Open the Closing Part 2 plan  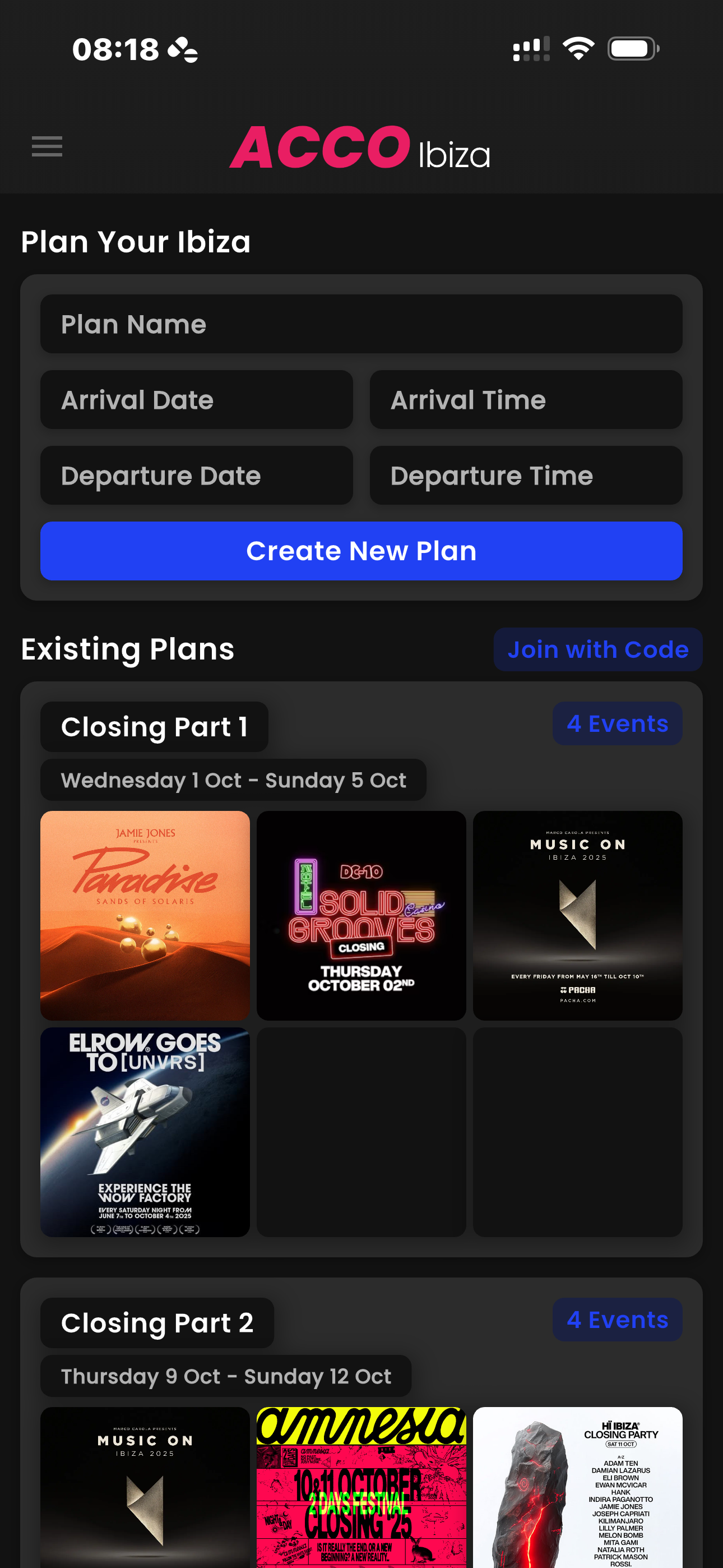click(157, 1321)
